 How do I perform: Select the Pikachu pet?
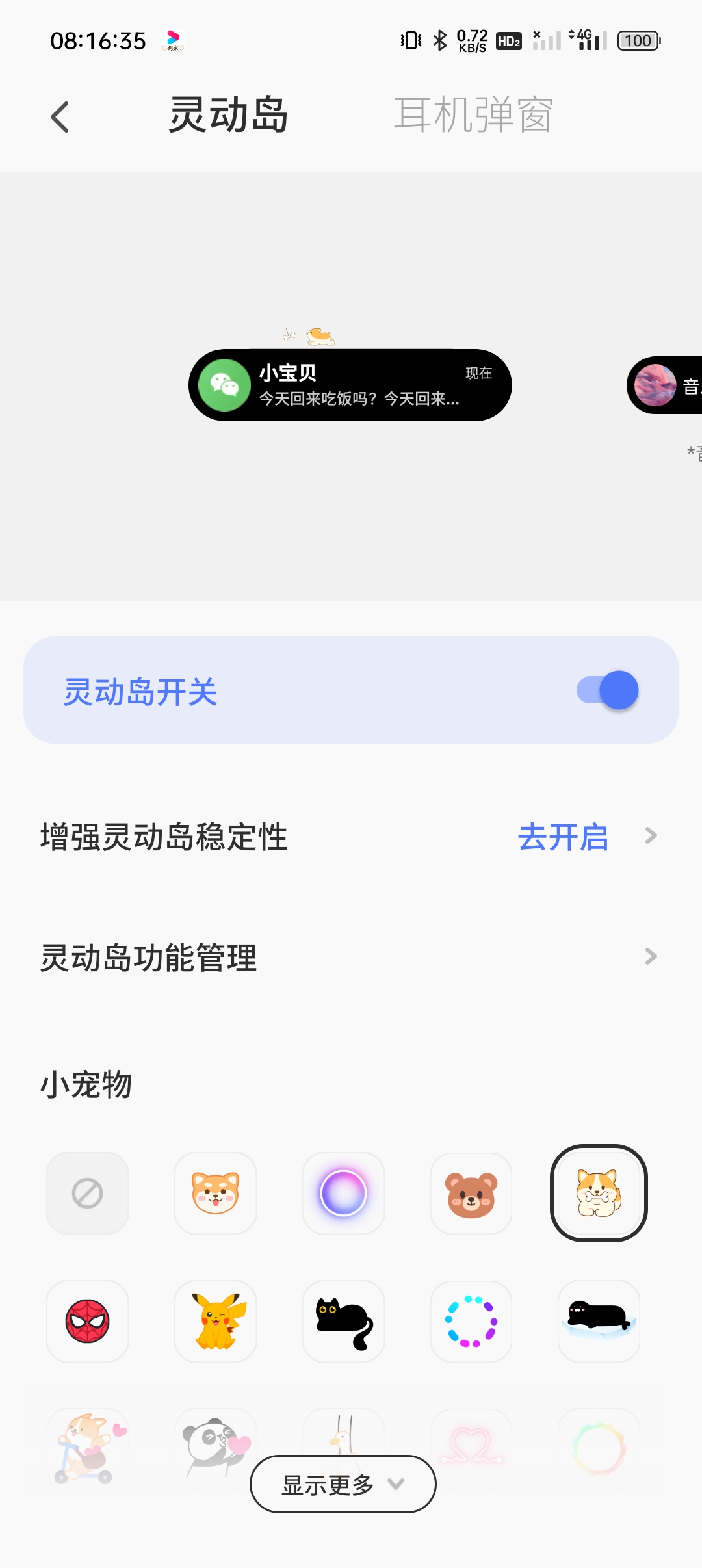[x=215, y=1322]
